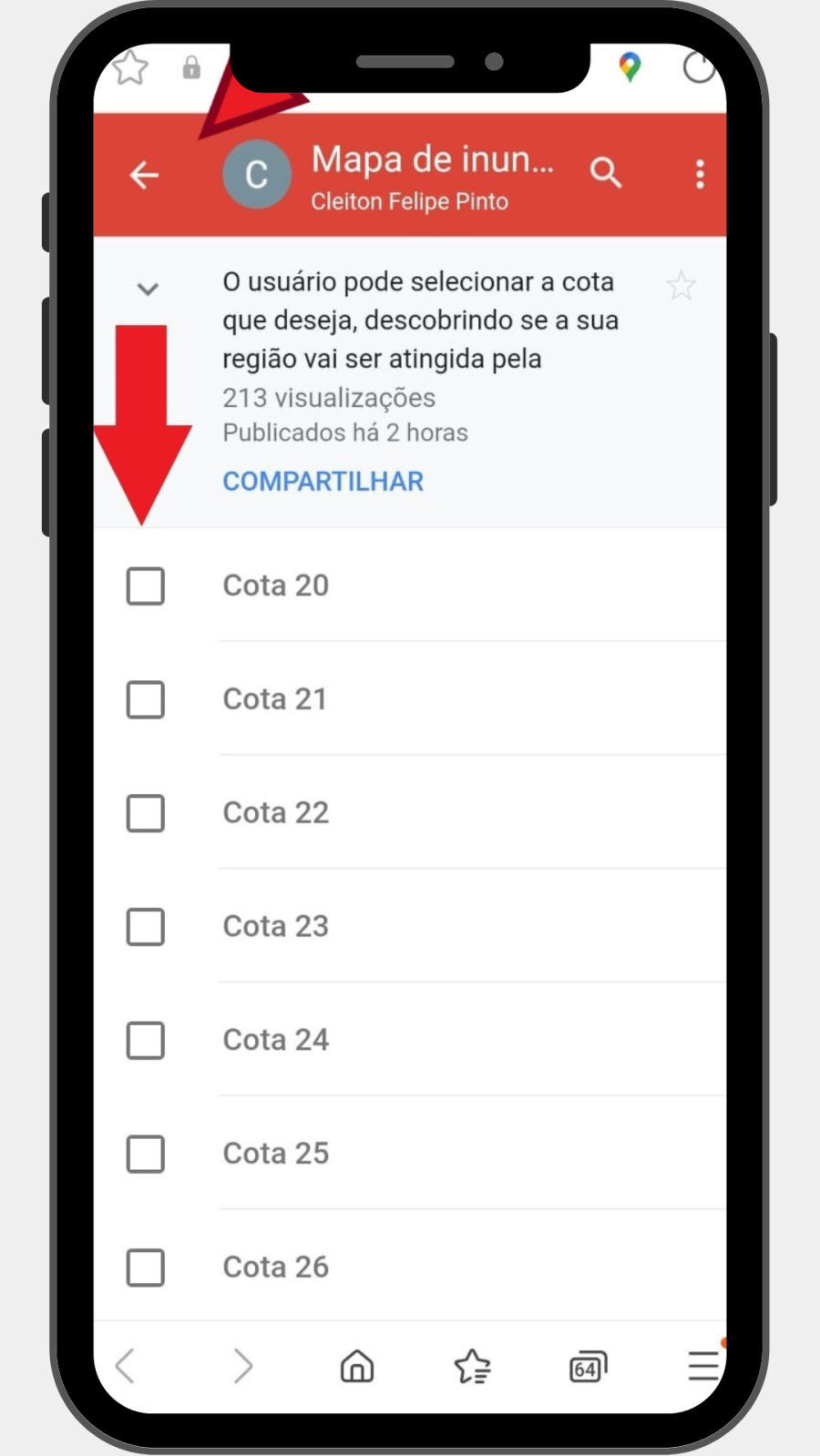Select the Cota 22 layer
820x1456 pixels.
tap(146, 813)
